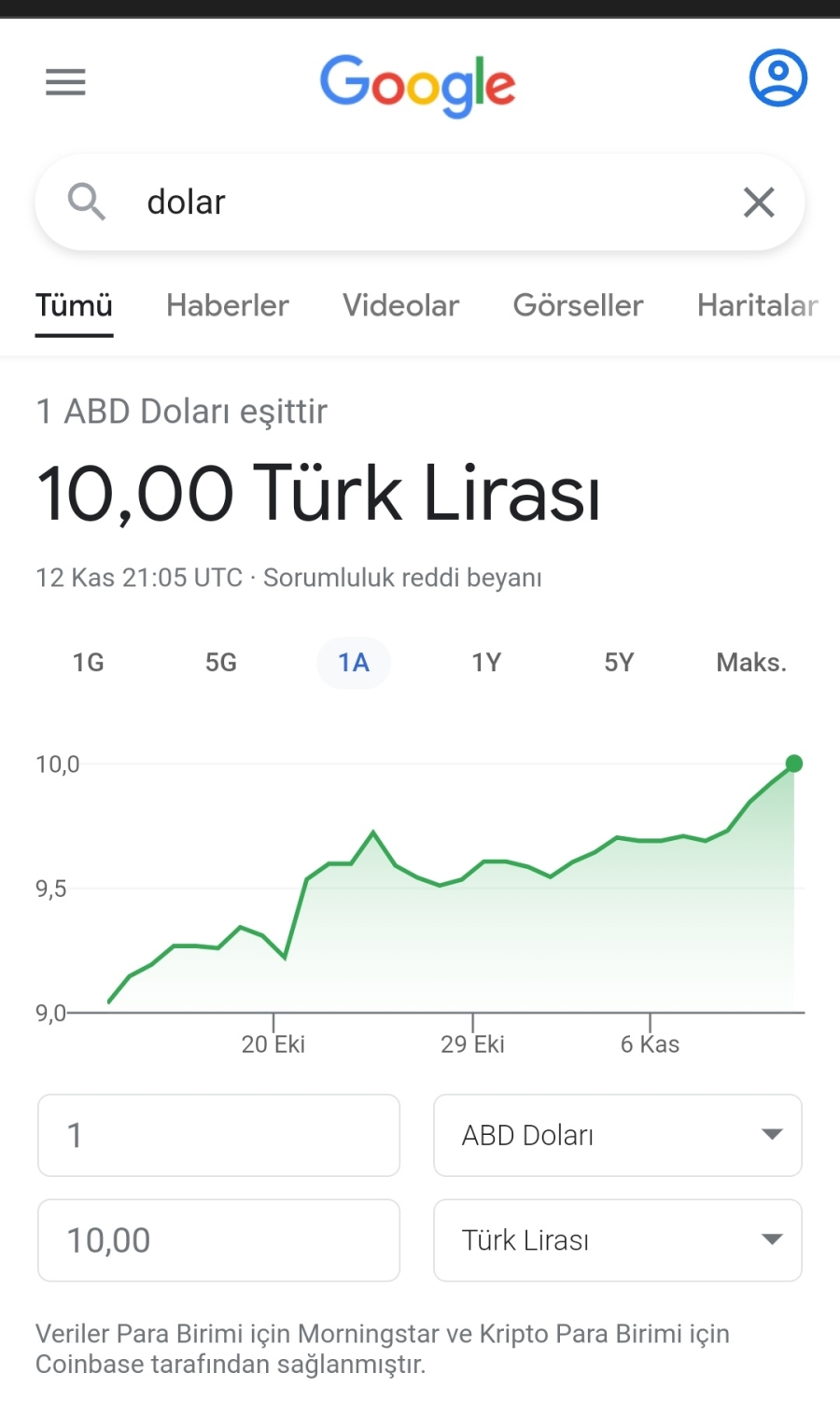Edit the amount field showing 1

218,1135
